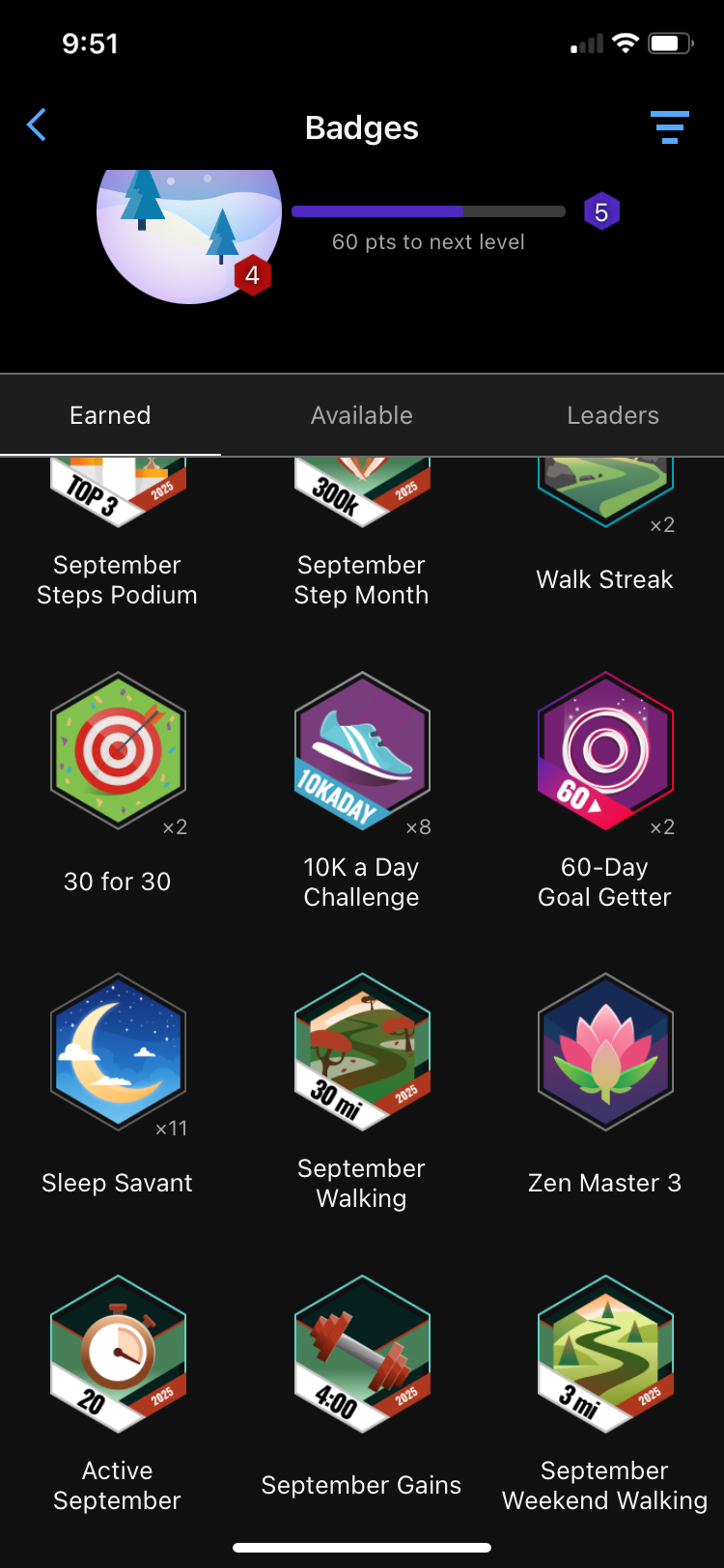Open the badge filter options

tap(668, 127)
